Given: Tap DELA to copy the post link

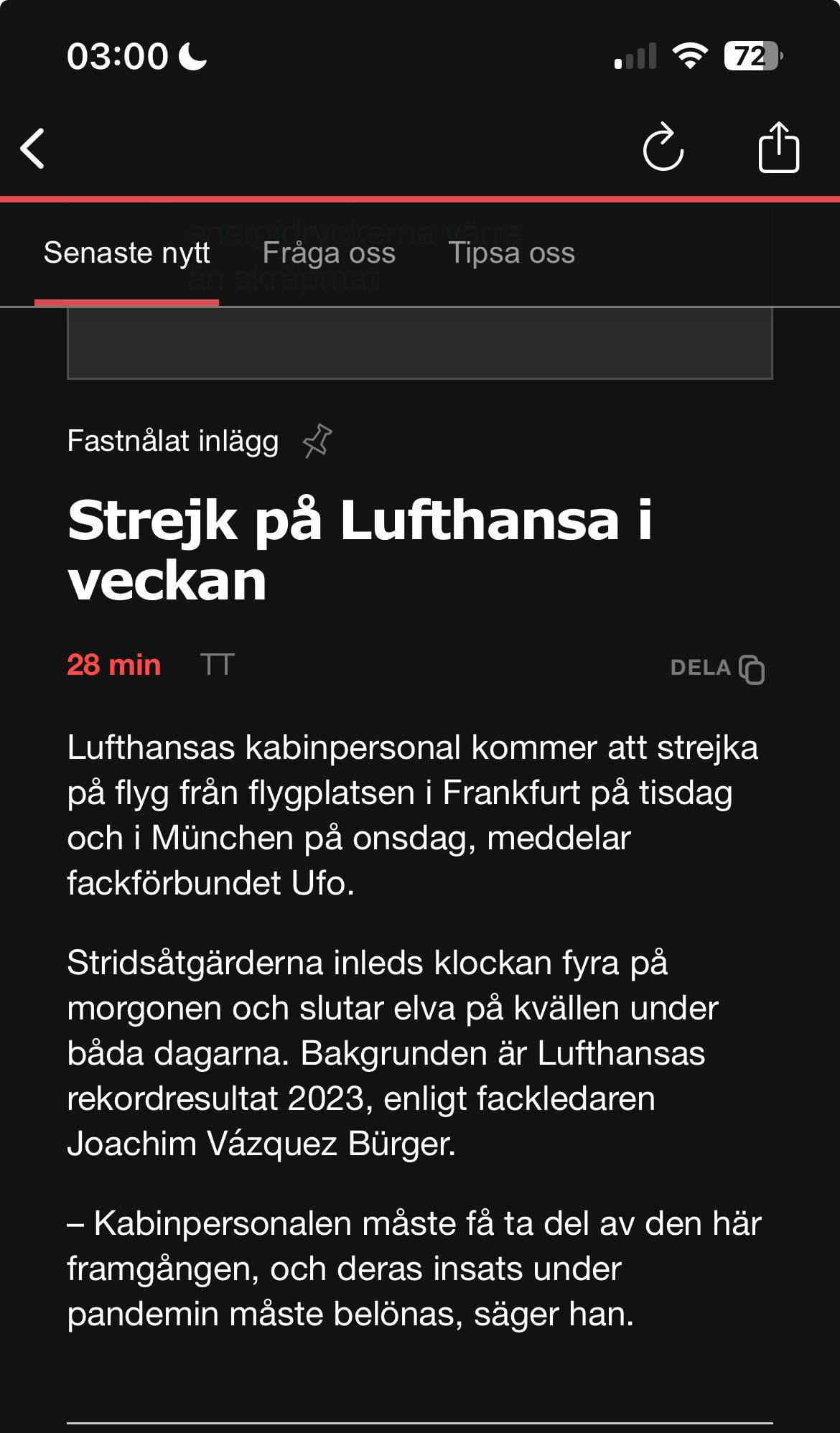Looking at the screenshot, I should click(717, 668).
